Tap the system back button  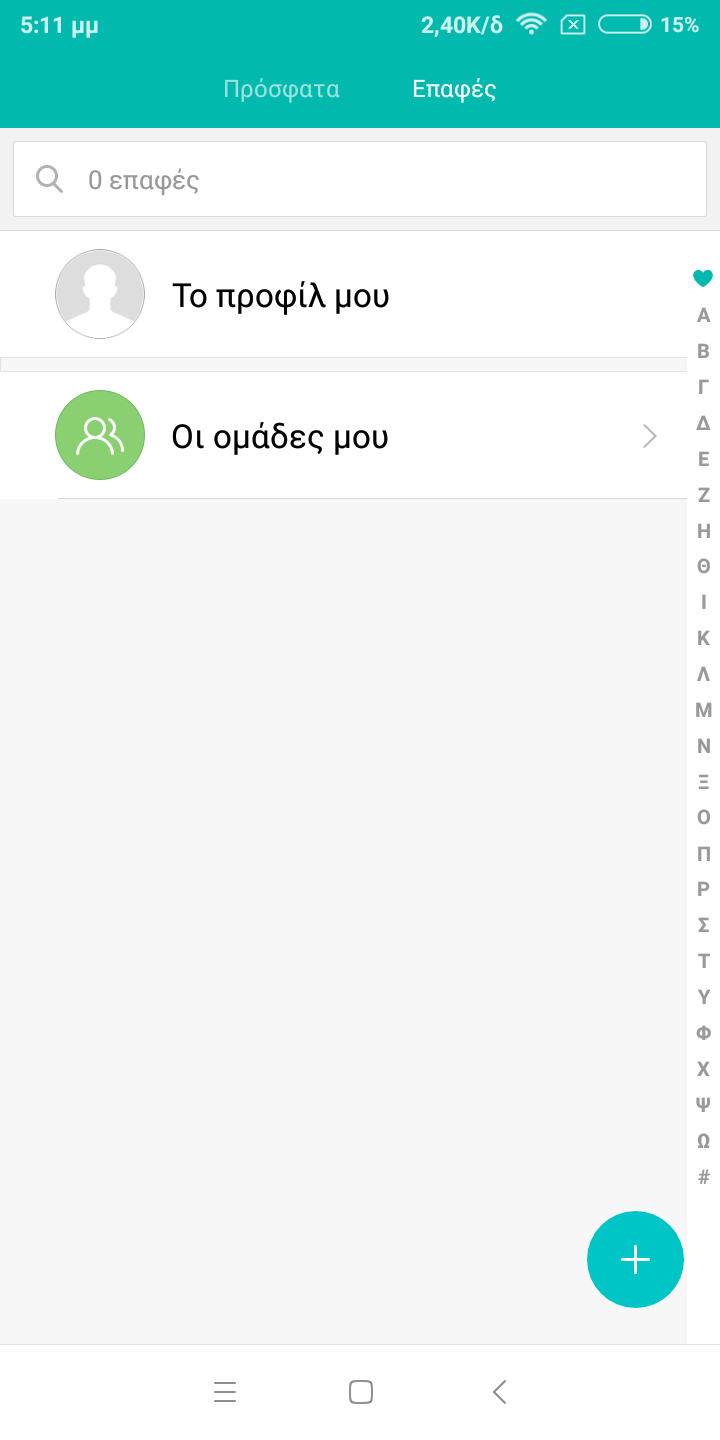[499, 1391]
